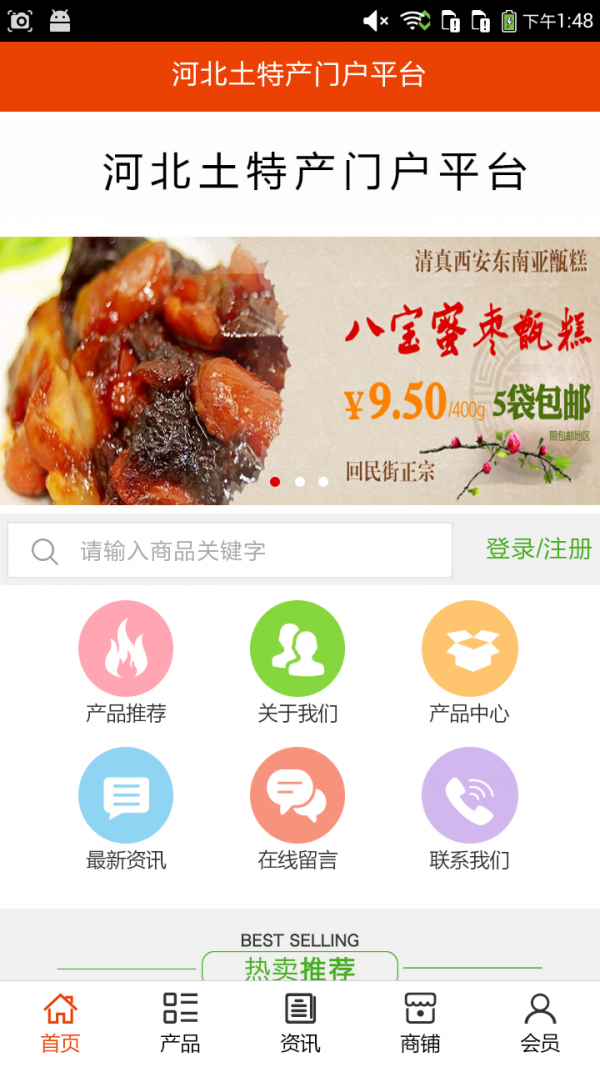The image size is (600, 1067).
Task: Switch to the 产品 tab
Action: [180, 1023]
